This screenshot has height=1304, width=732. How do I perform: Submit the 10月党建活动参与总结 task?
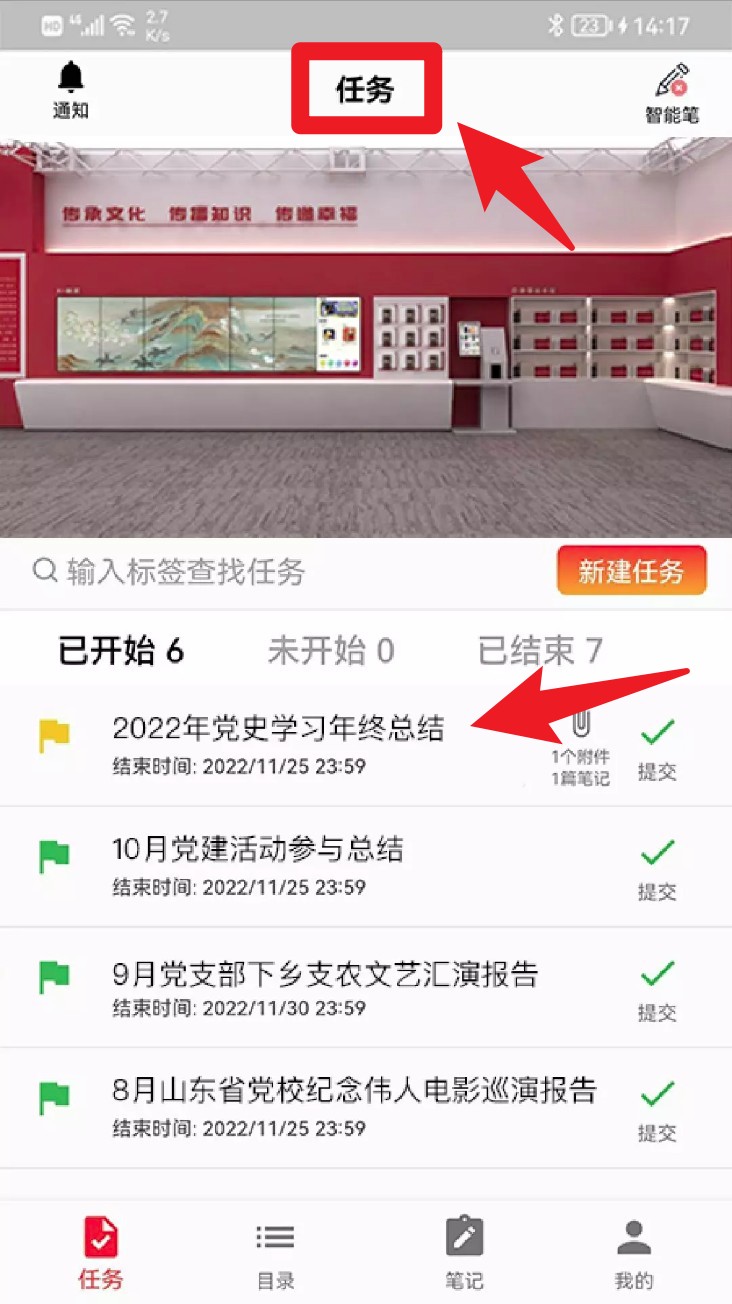[x=657, y=867]
